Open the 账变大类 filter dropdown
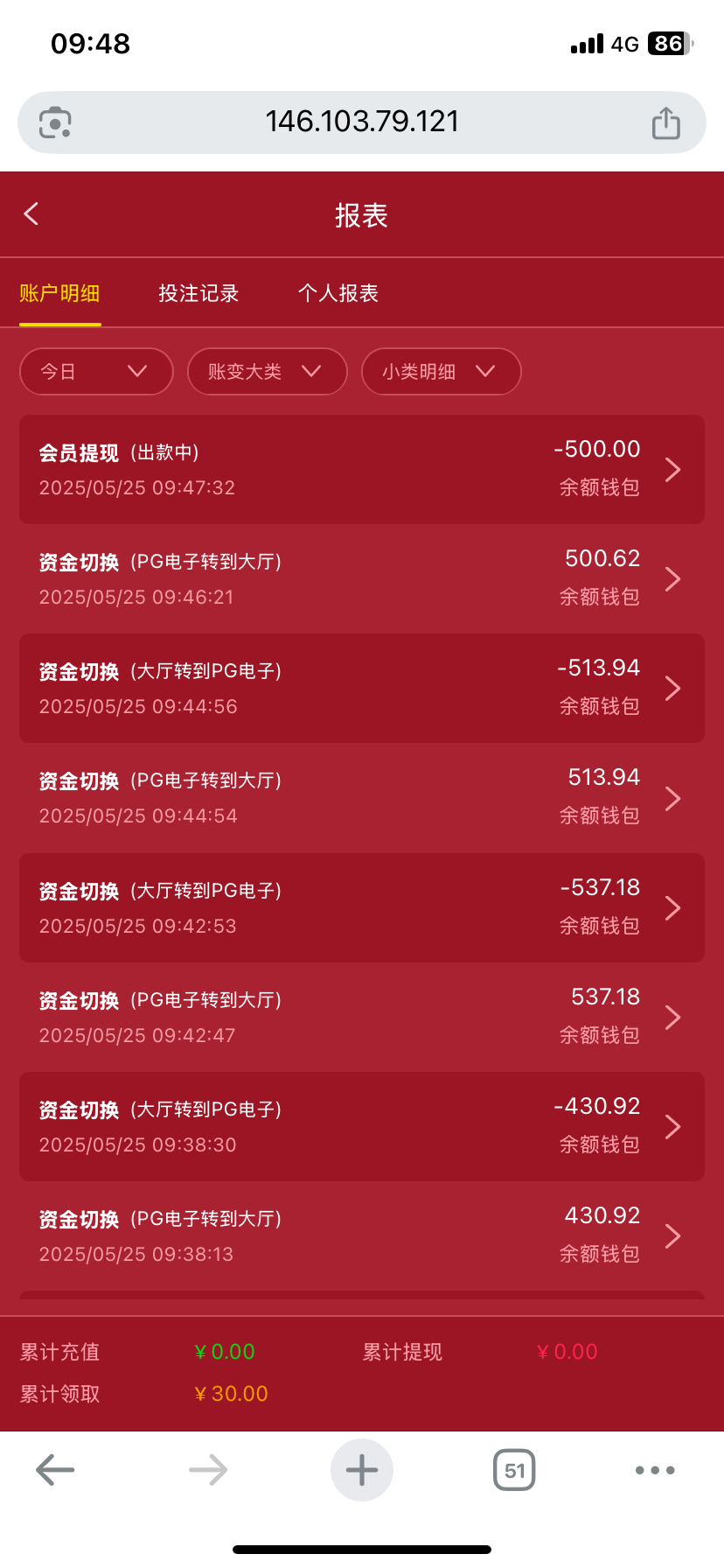This screenshot has height=1568, width=724. coord(268,372)
